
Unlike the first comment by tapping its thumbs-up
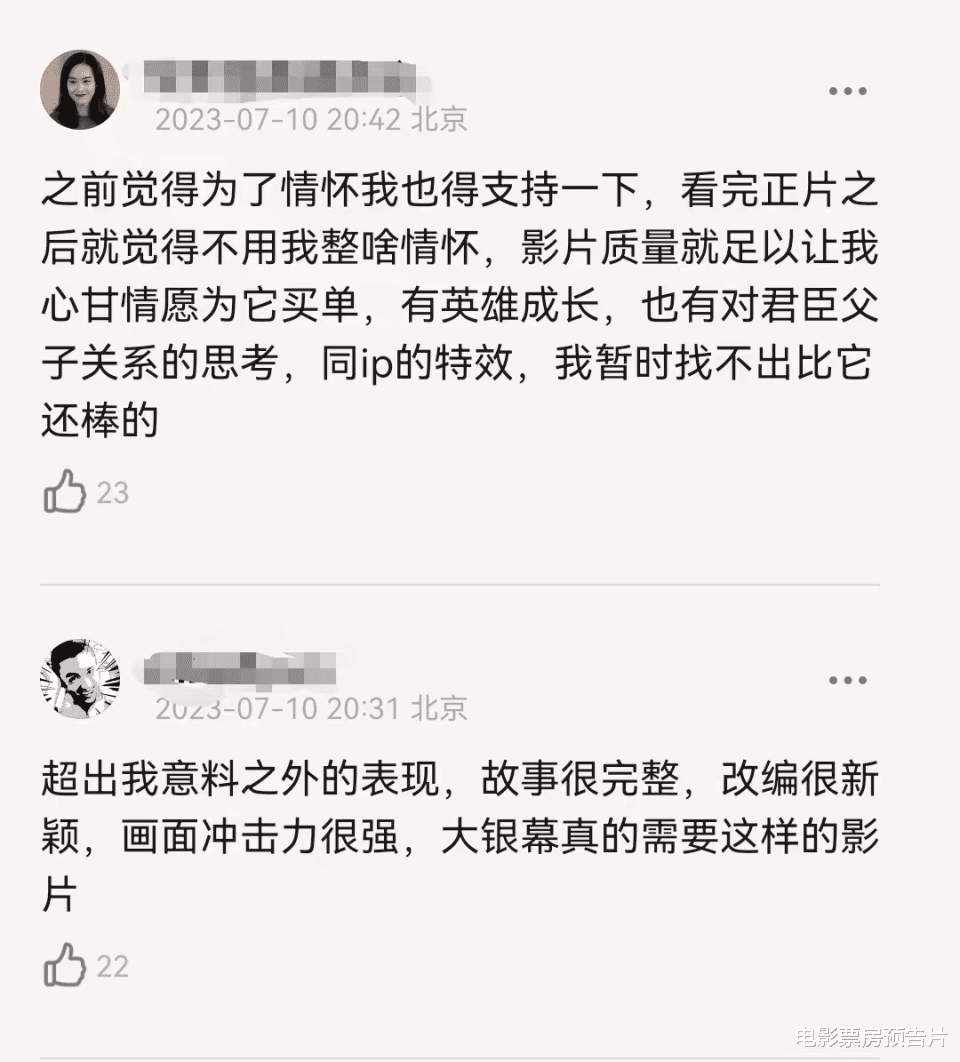click(x=65, y=490)
